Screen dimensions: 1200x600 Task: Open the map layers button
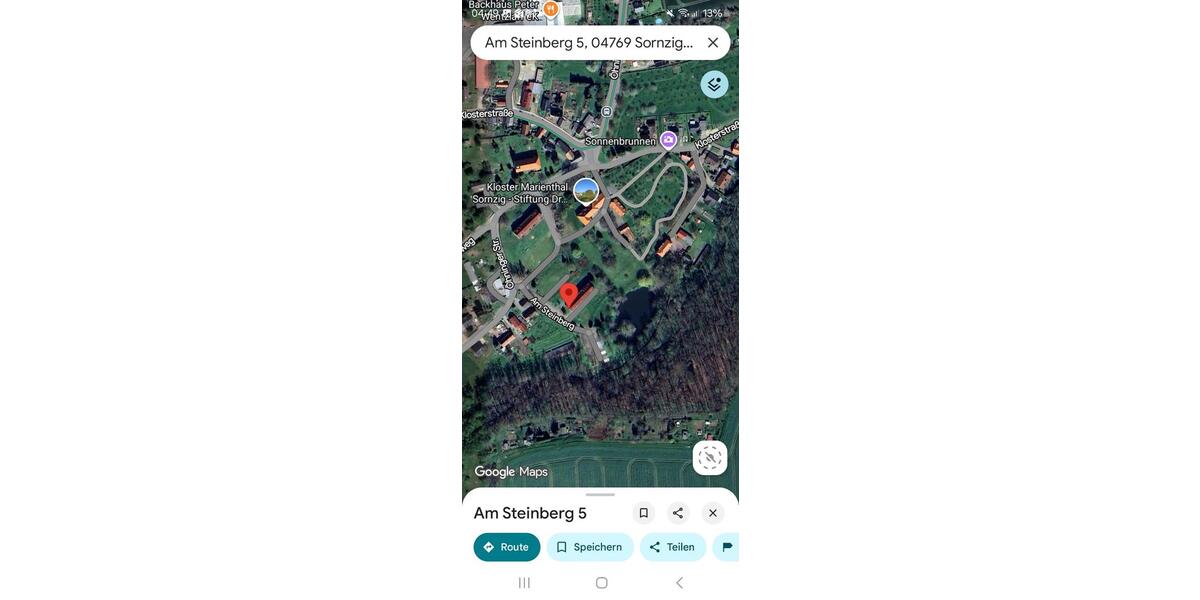tap(714, 84)
